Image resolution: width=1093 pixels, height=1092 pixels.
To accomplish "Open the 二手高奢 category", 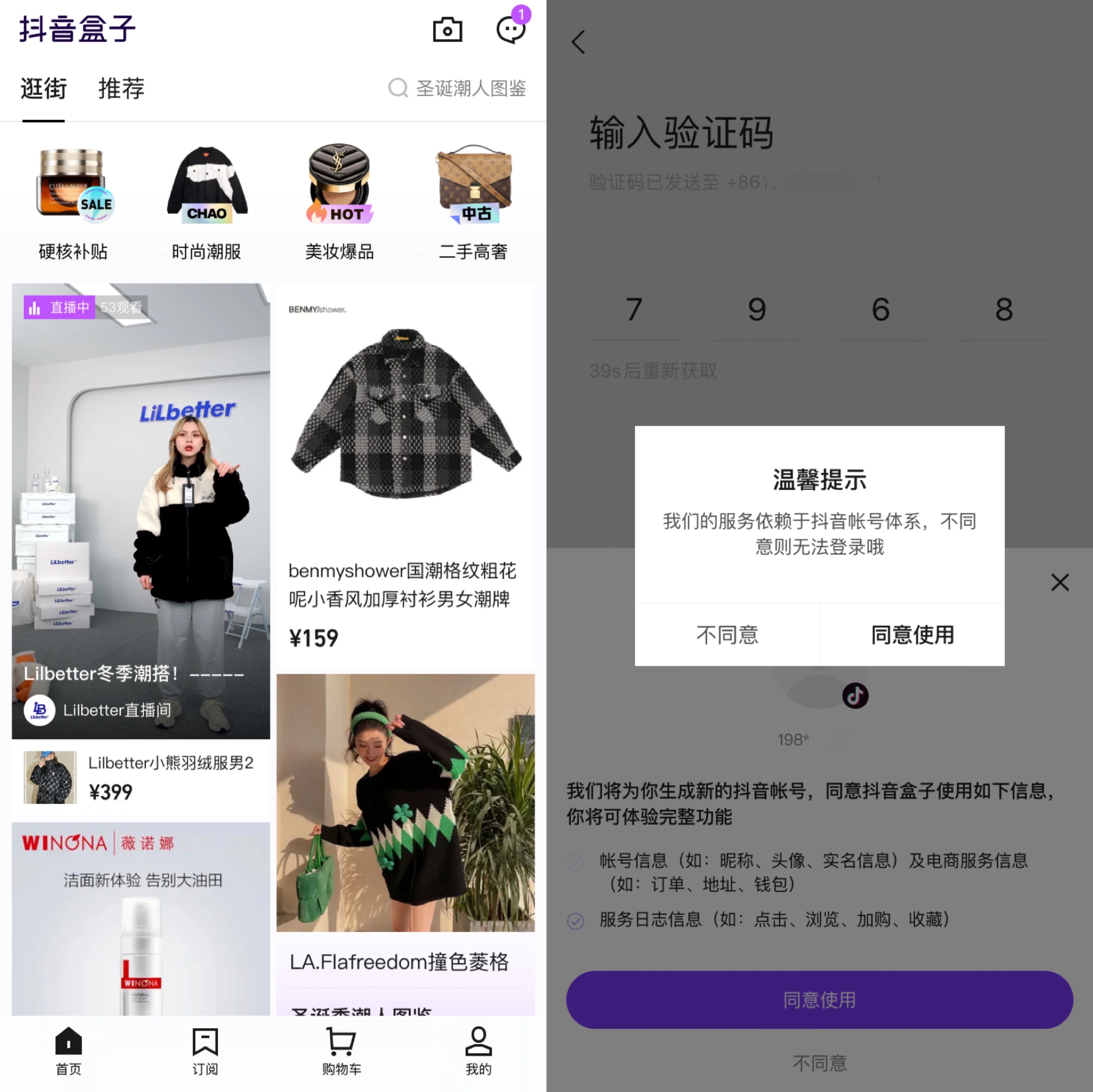I will click(474, 203).
